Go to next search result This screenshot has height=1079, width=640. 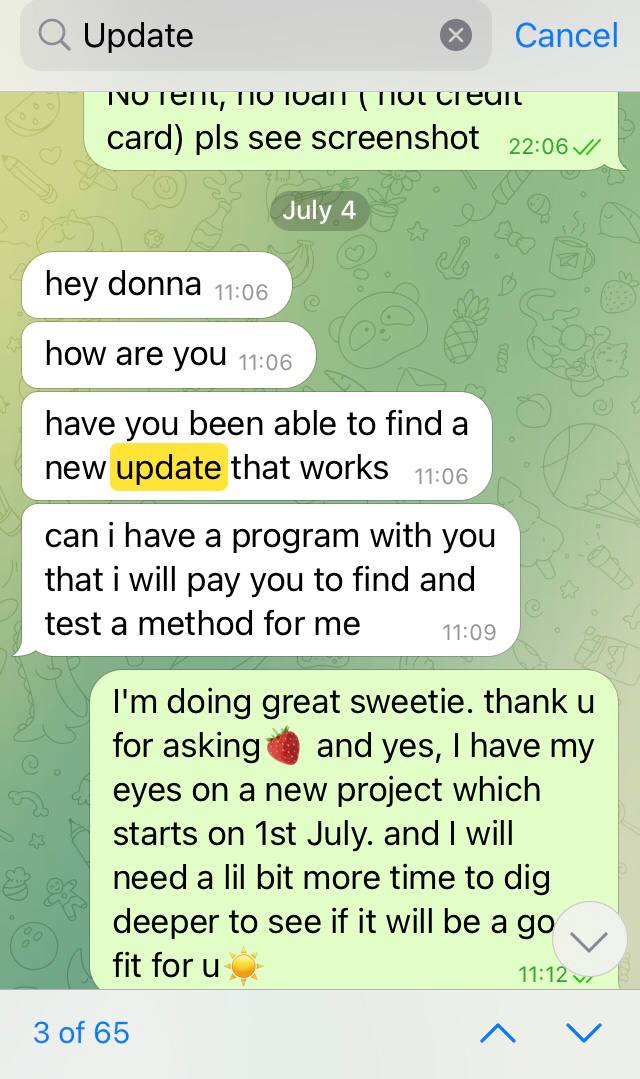pyautogui.click(x=583, y=1033)
